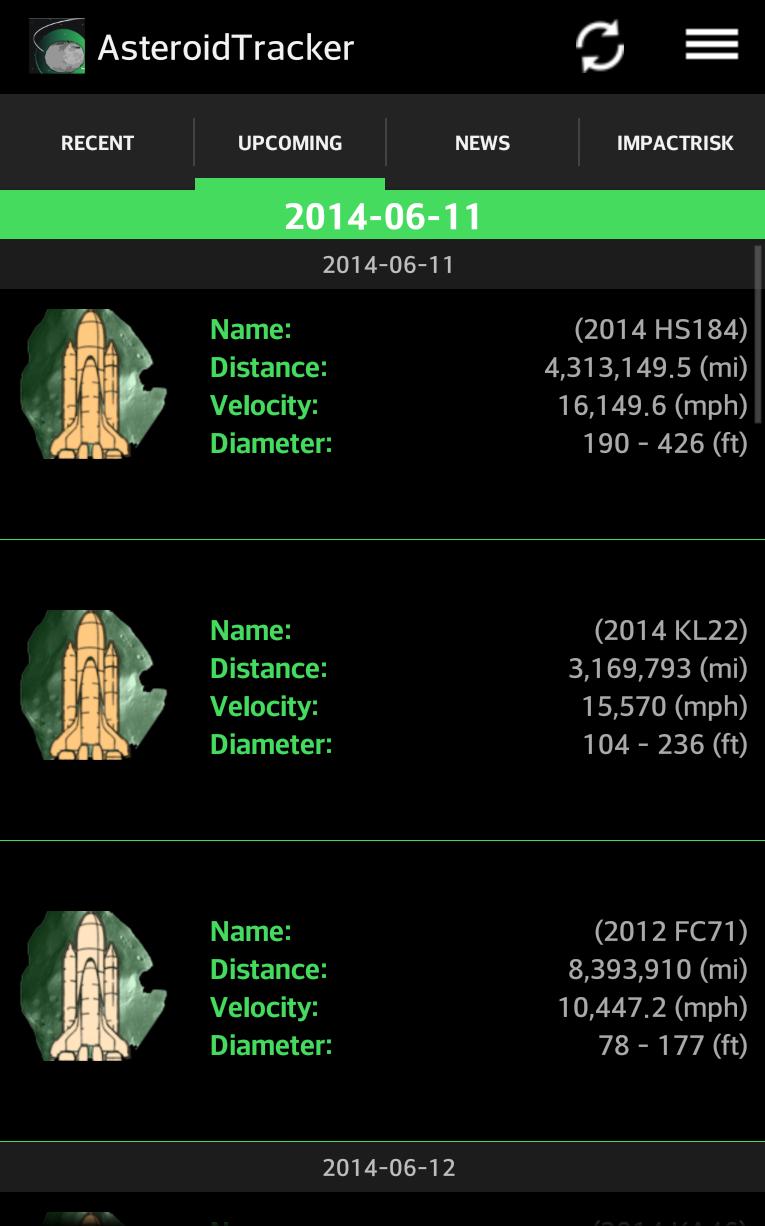The image size is (765, 1226).
Task: Select the UPCOMING tab
Action: click(x=289, y=142)
